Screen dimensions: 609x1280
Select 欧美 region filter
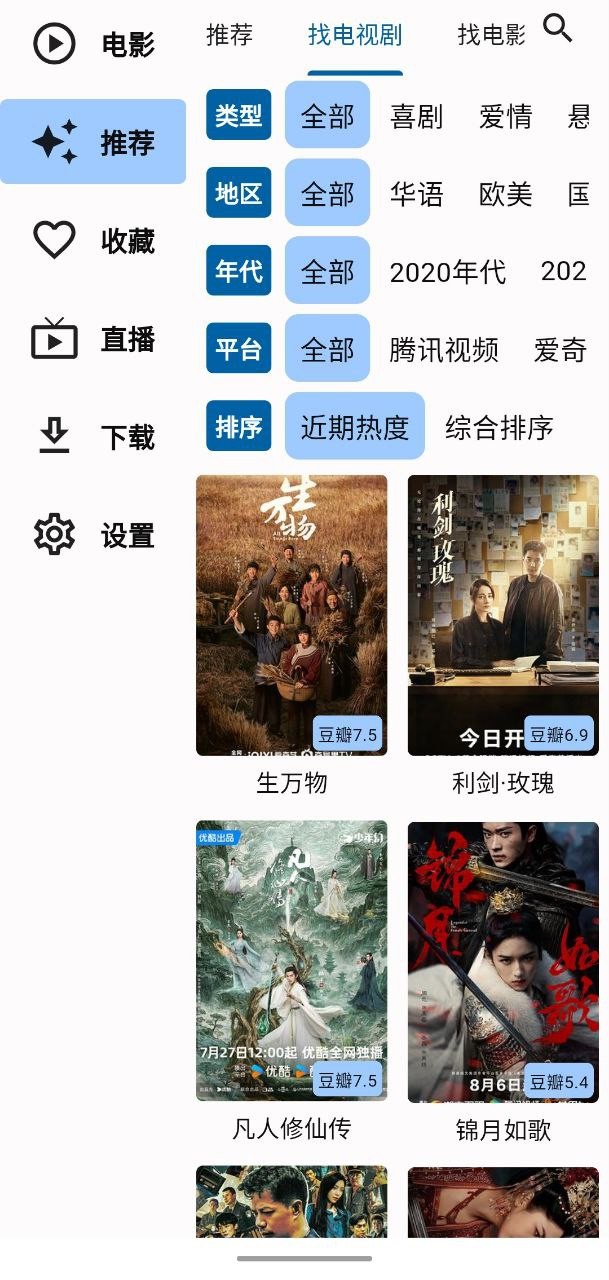click(x=505, y=194)
